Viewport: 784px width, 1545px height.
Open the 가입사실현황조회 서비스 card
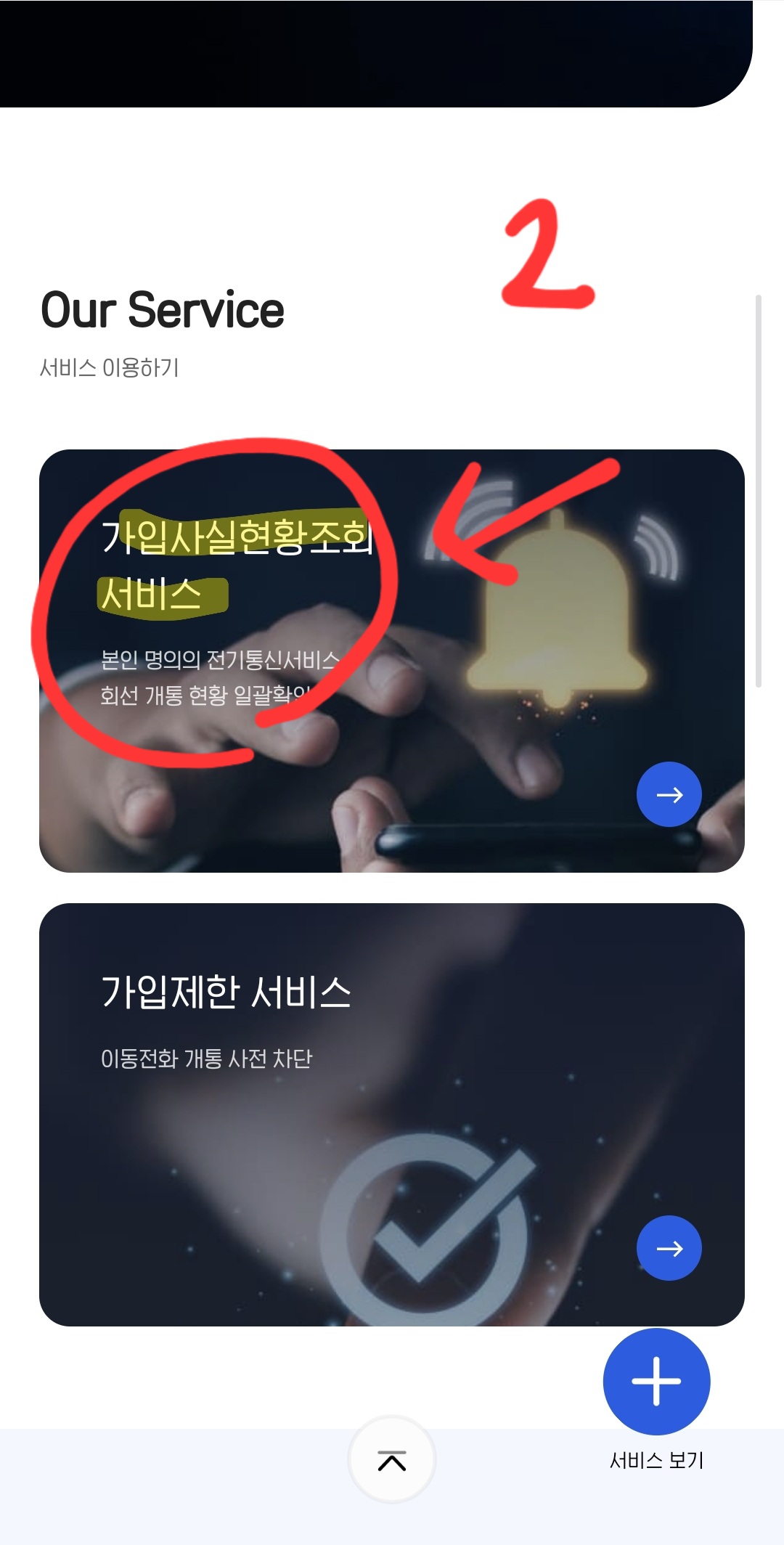392,661
